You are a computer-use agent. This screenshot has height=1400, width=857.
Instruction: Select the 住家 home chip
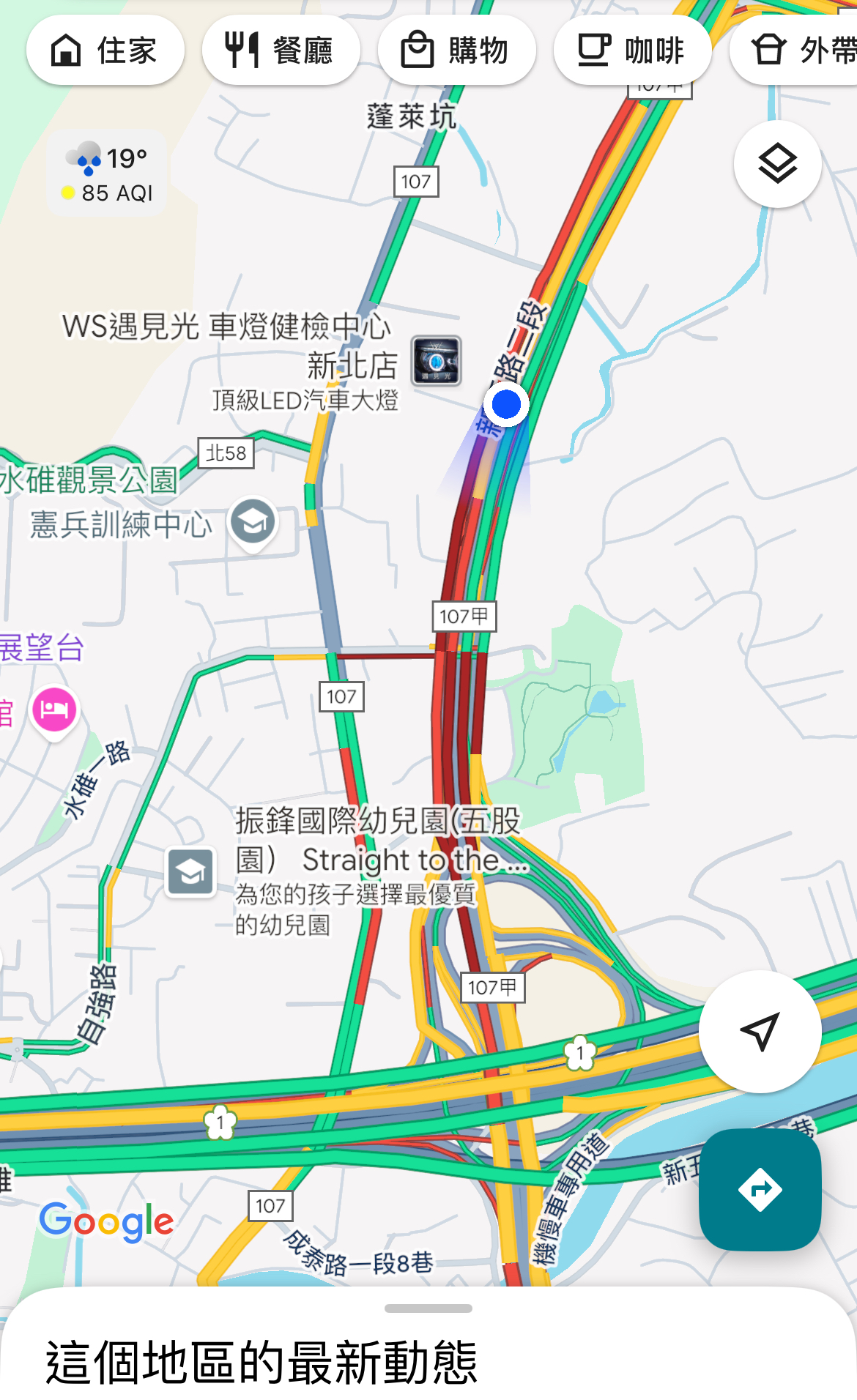(x=105, y=51)
